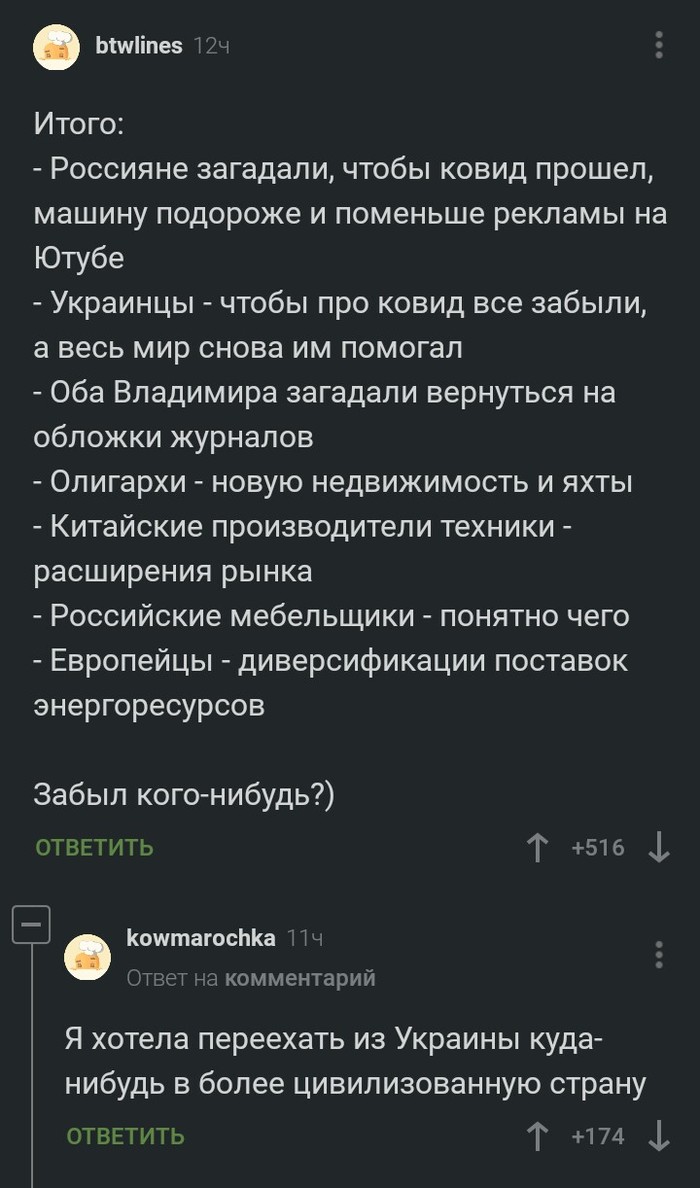Open btwlines' profile via username
The height and width of the screenshot is (1188, 700).
coord(138,45)
